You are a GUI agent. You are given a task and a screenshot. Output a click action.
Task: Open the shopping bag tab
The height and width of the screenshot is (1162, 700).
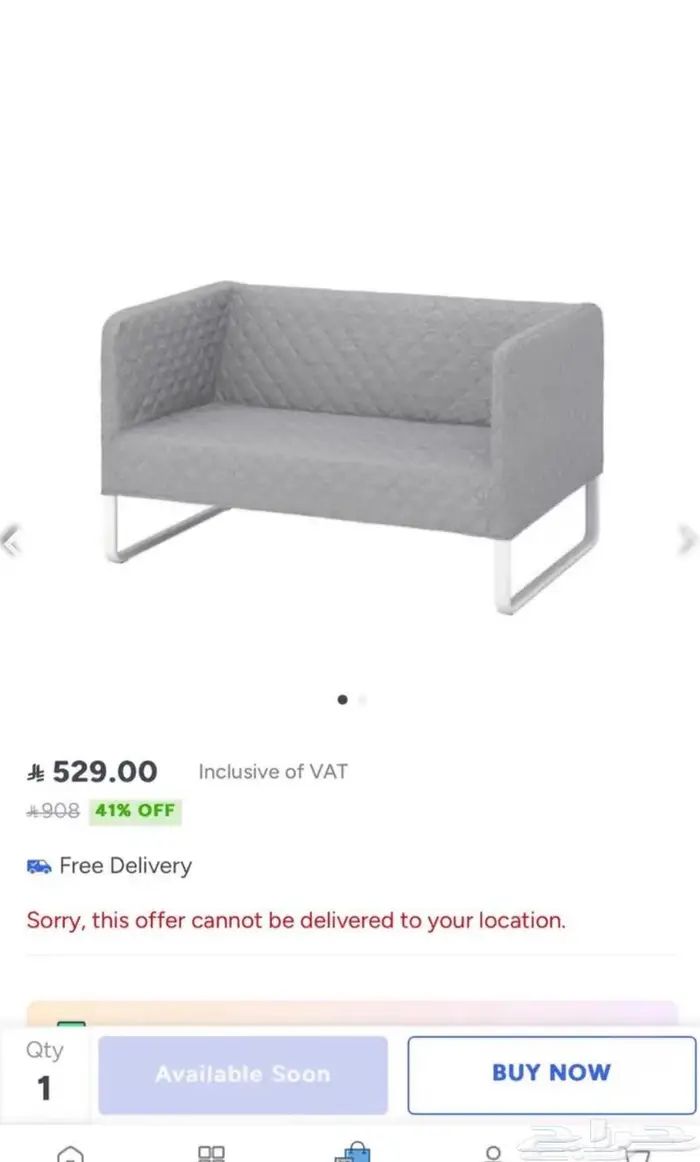click(352, 1153)
